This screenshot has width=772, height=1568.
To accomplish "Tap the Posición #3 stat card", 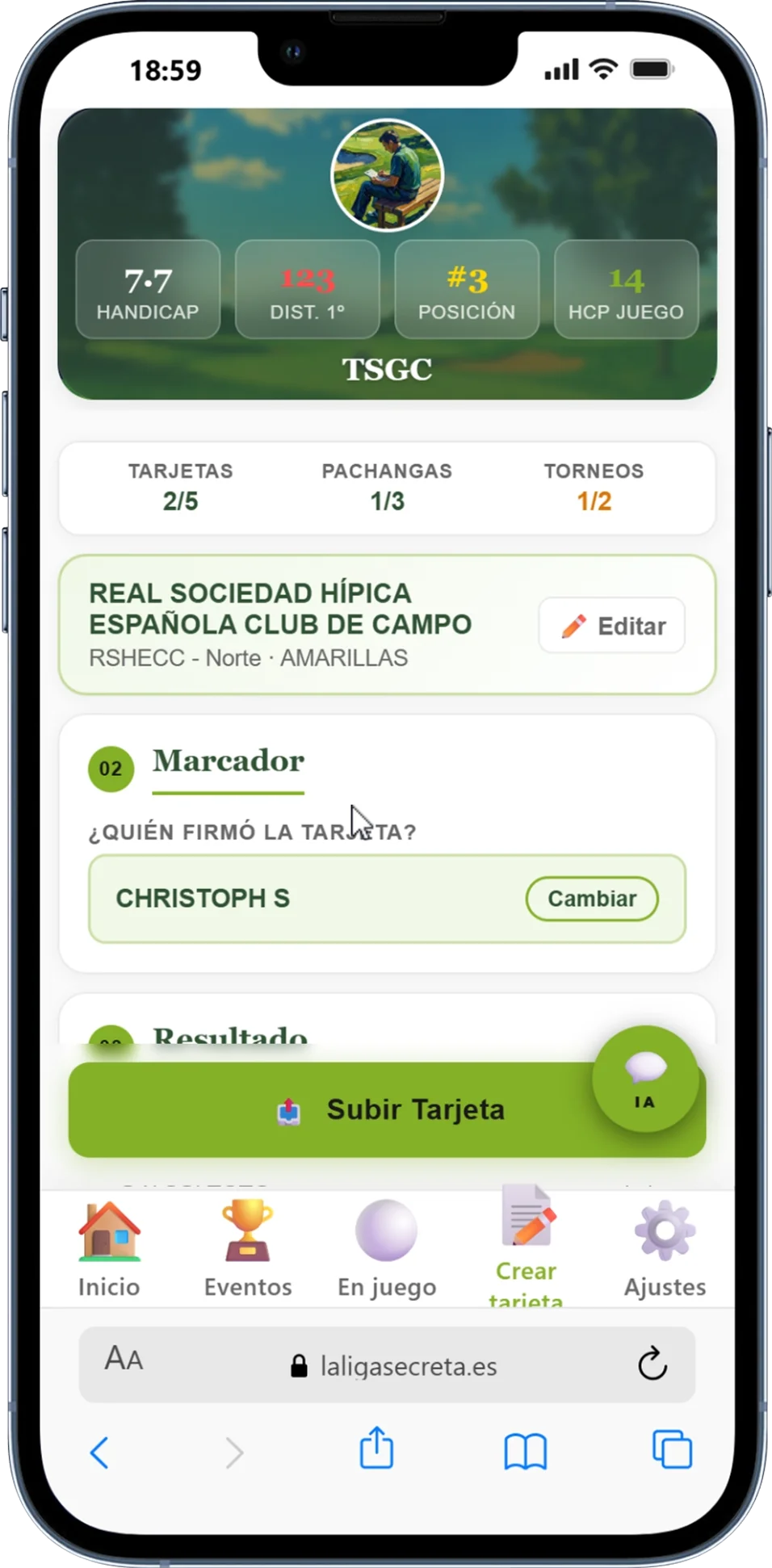I will (467, 289).
